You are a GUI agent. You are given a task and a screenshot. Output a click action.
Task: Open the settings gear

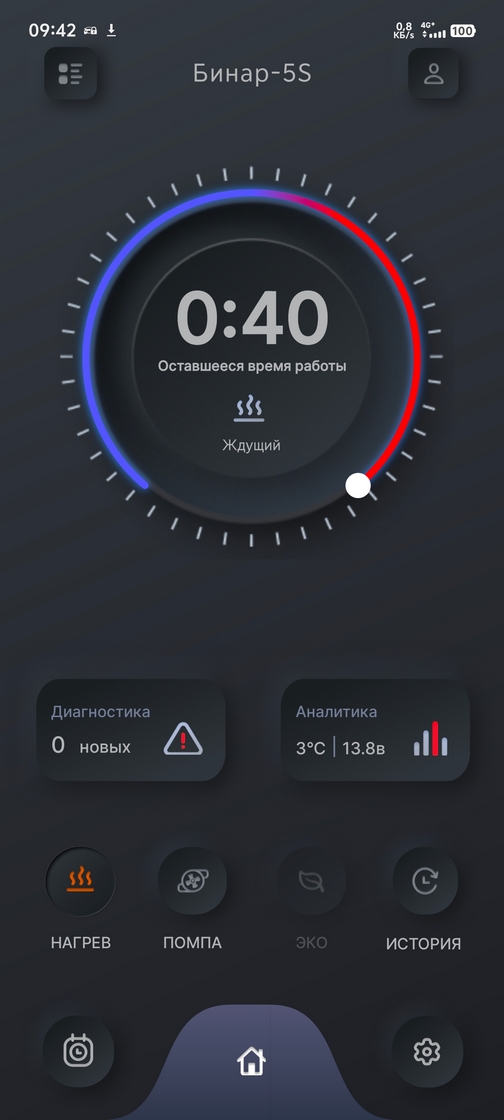(x=427, y=1051)
